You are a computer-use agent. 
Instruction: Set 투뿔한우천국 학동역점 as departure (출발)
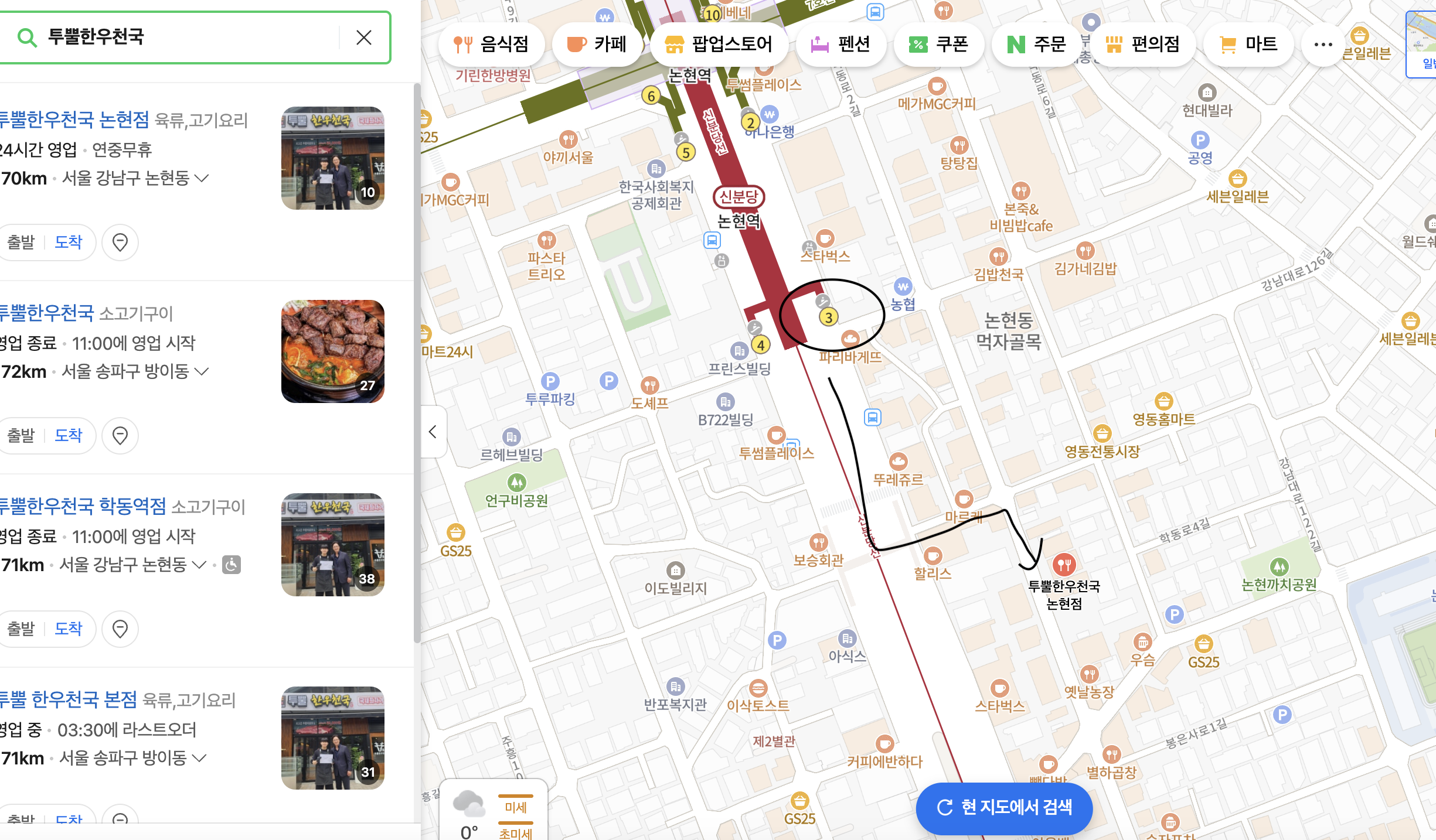coord(21,629)
